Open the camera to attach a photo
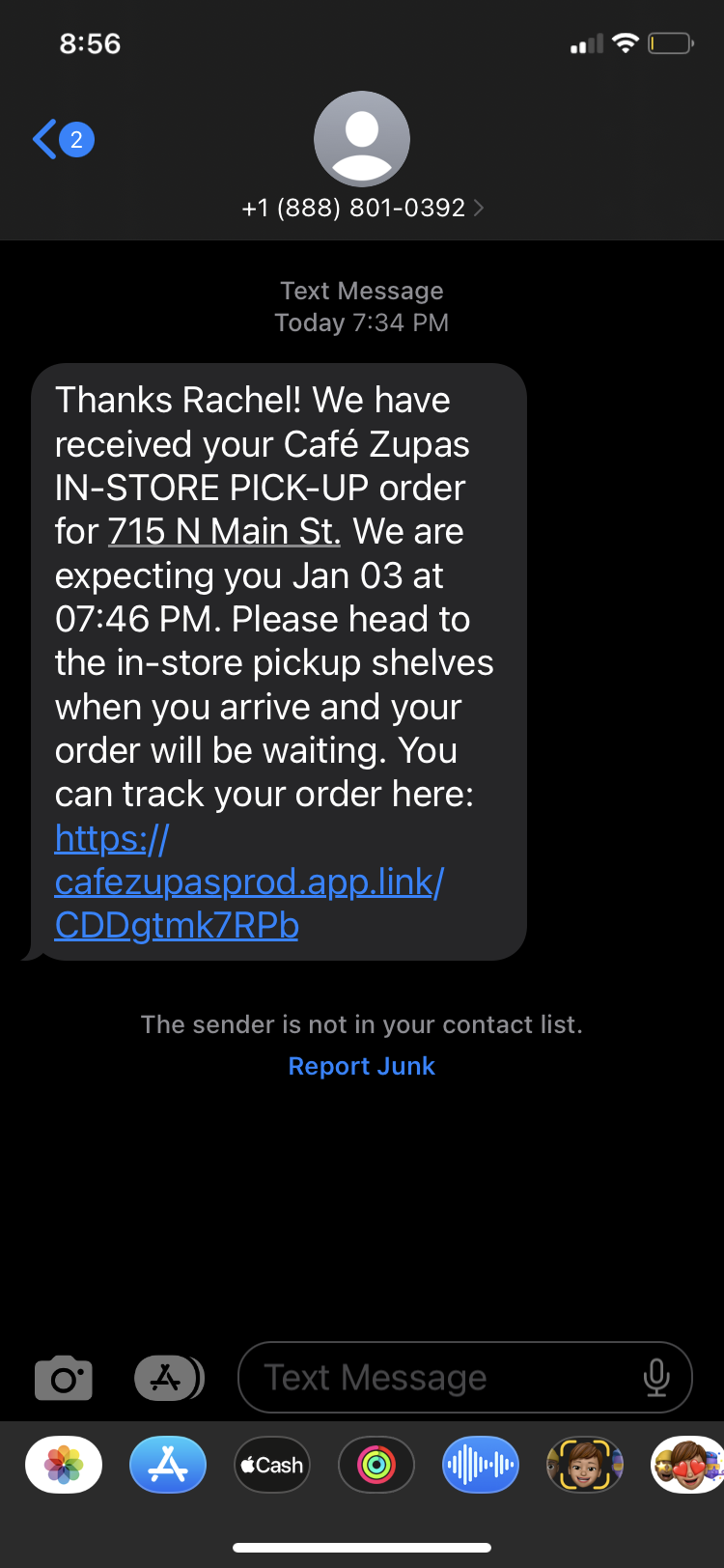 (x=64, y=1378)
